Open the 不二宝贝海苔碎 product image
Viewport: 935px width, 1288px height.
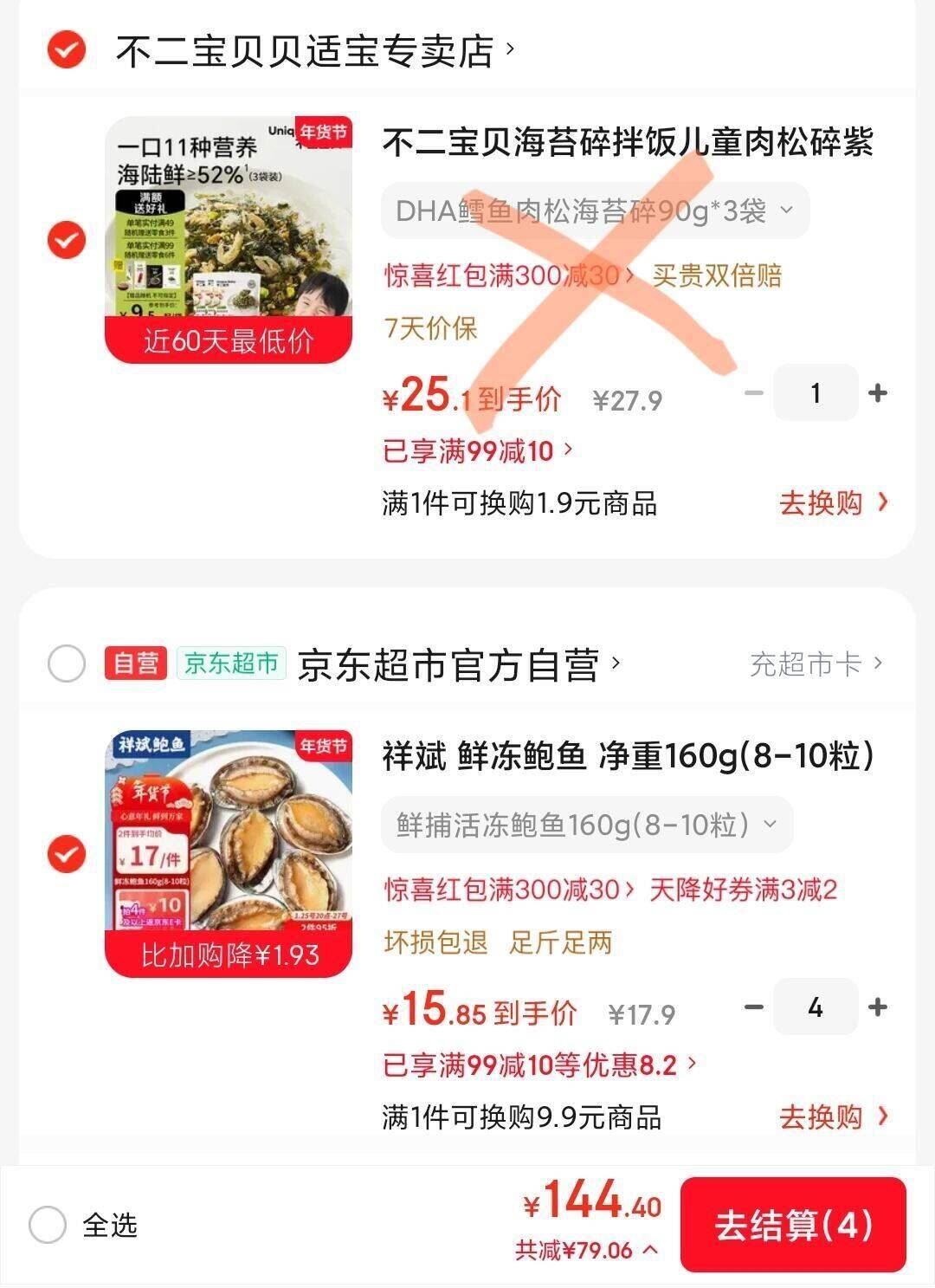coord(229,240)
